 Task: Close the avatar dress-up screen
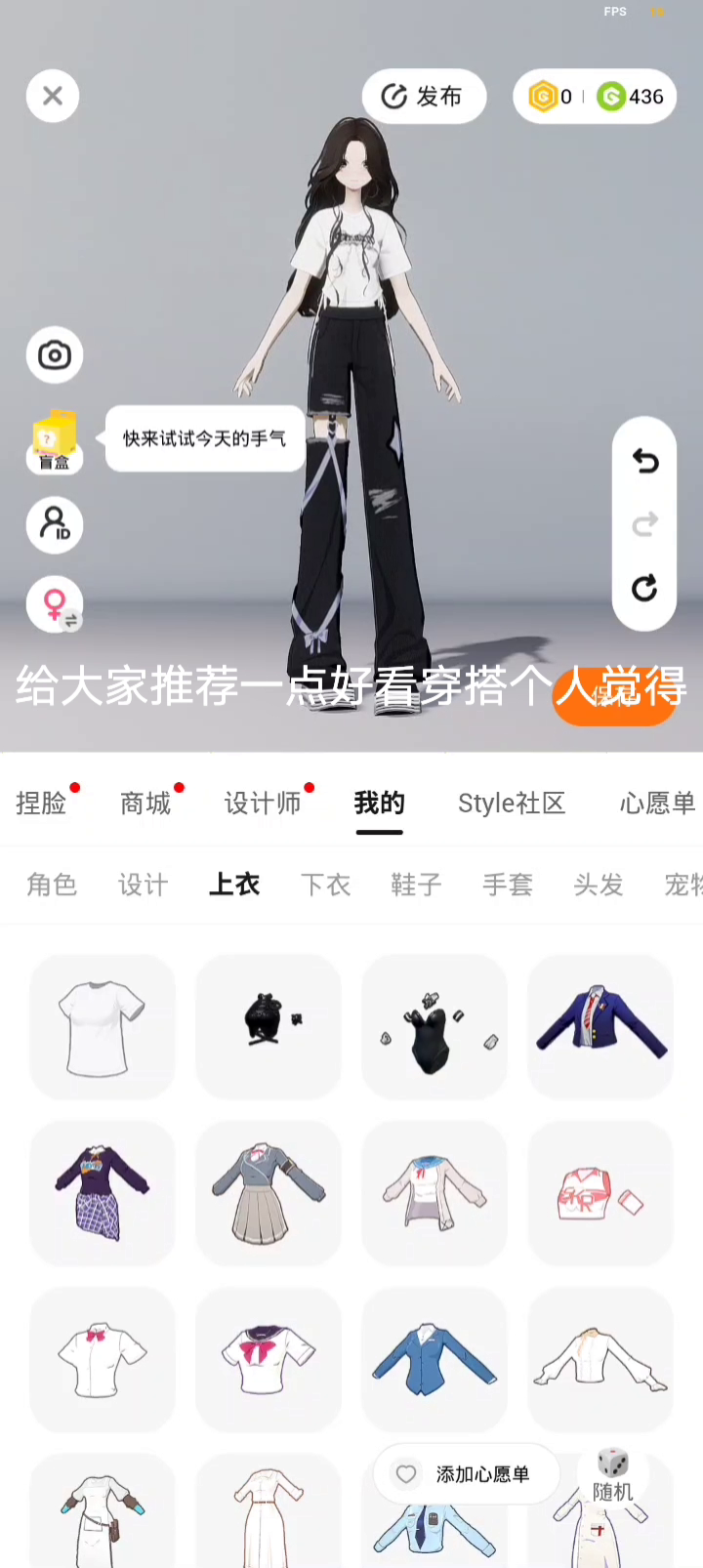click(x=53, y=96)
